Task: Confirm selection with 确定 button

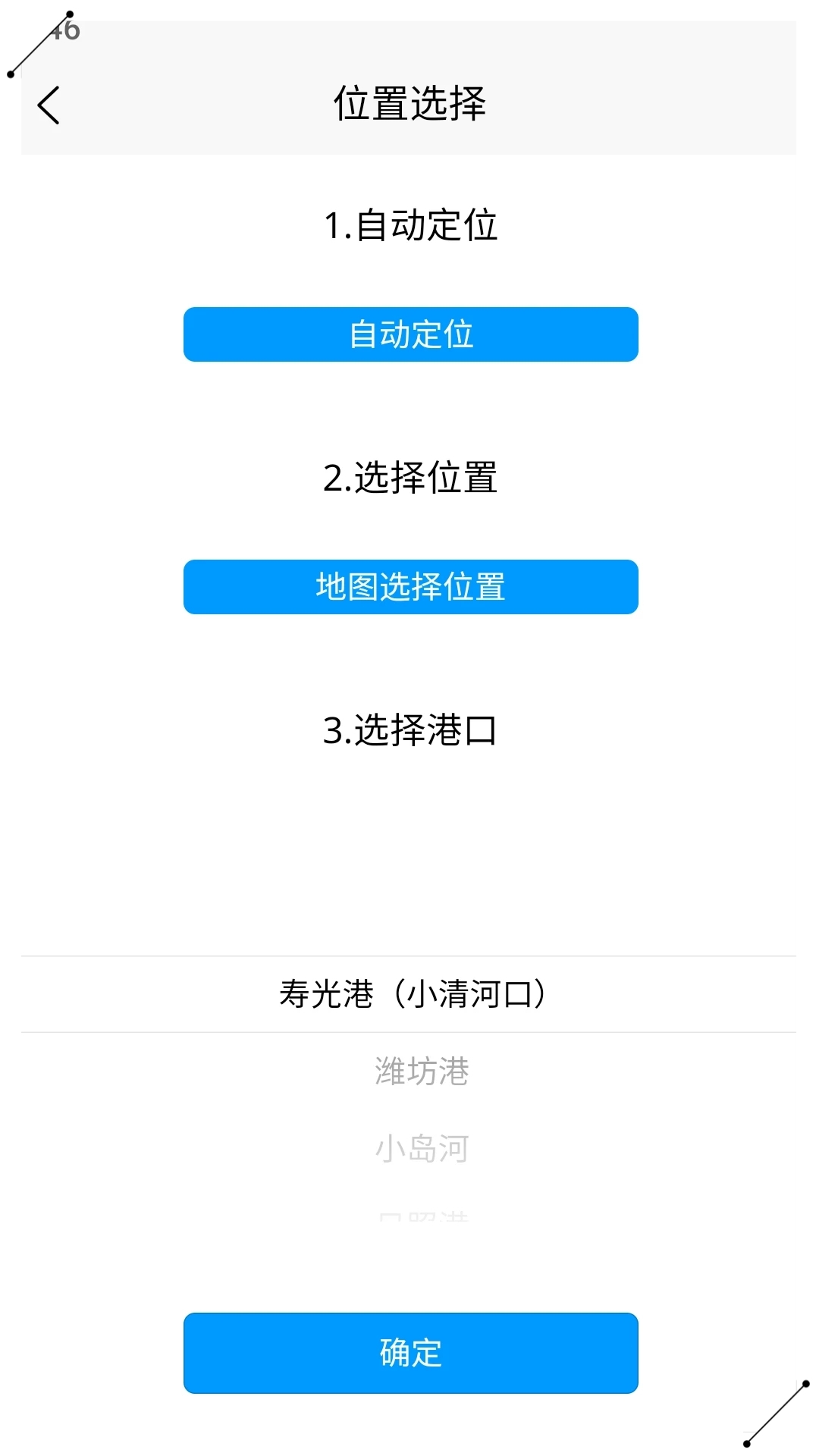Action: point(410,1353)
